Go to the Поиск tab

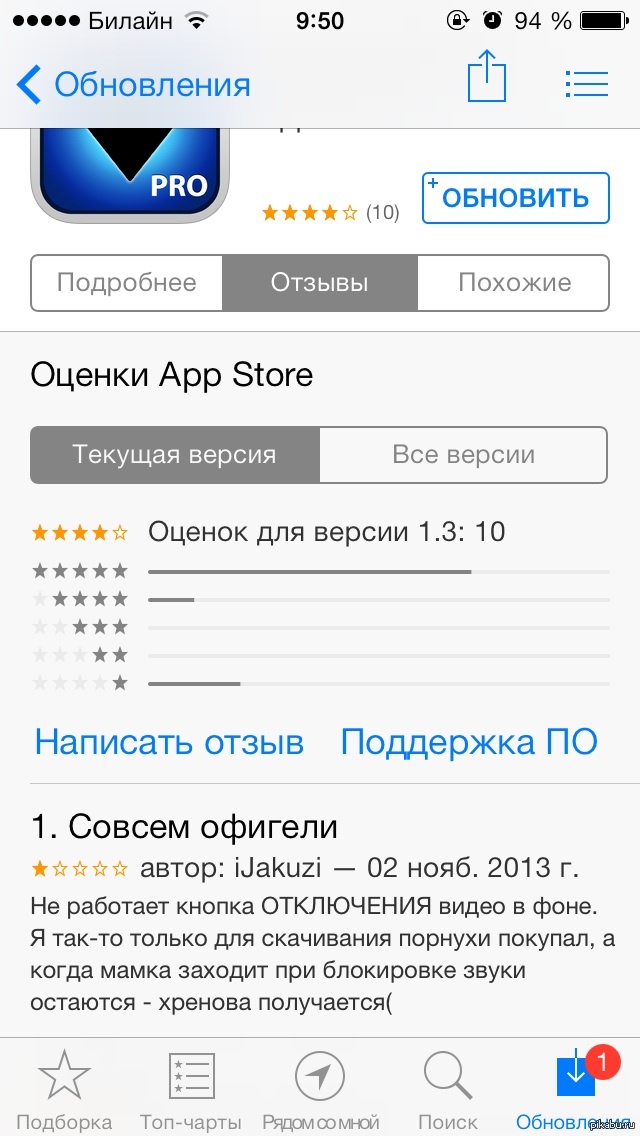point(448,1090)
